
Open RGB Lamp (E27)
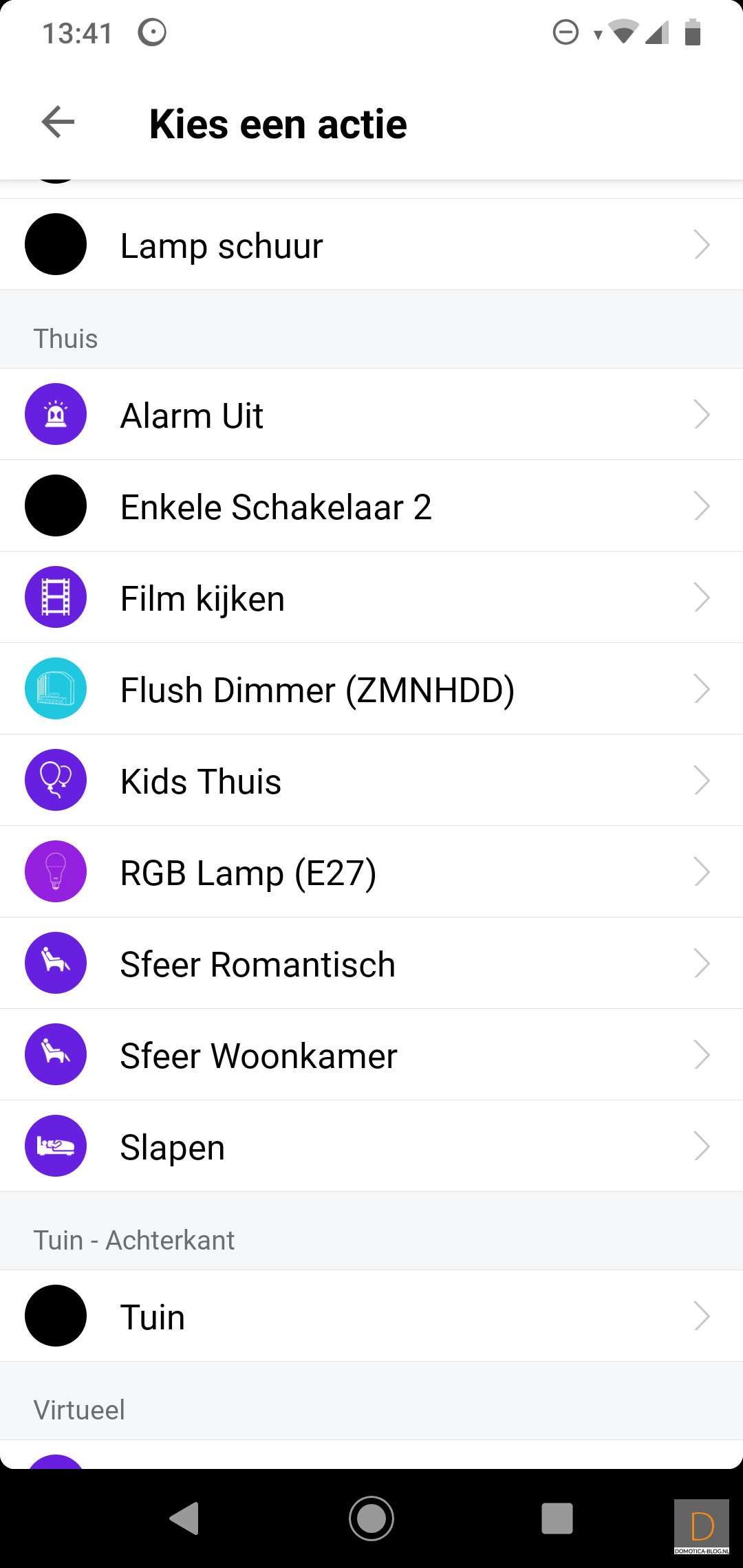(x=371, y=872)
